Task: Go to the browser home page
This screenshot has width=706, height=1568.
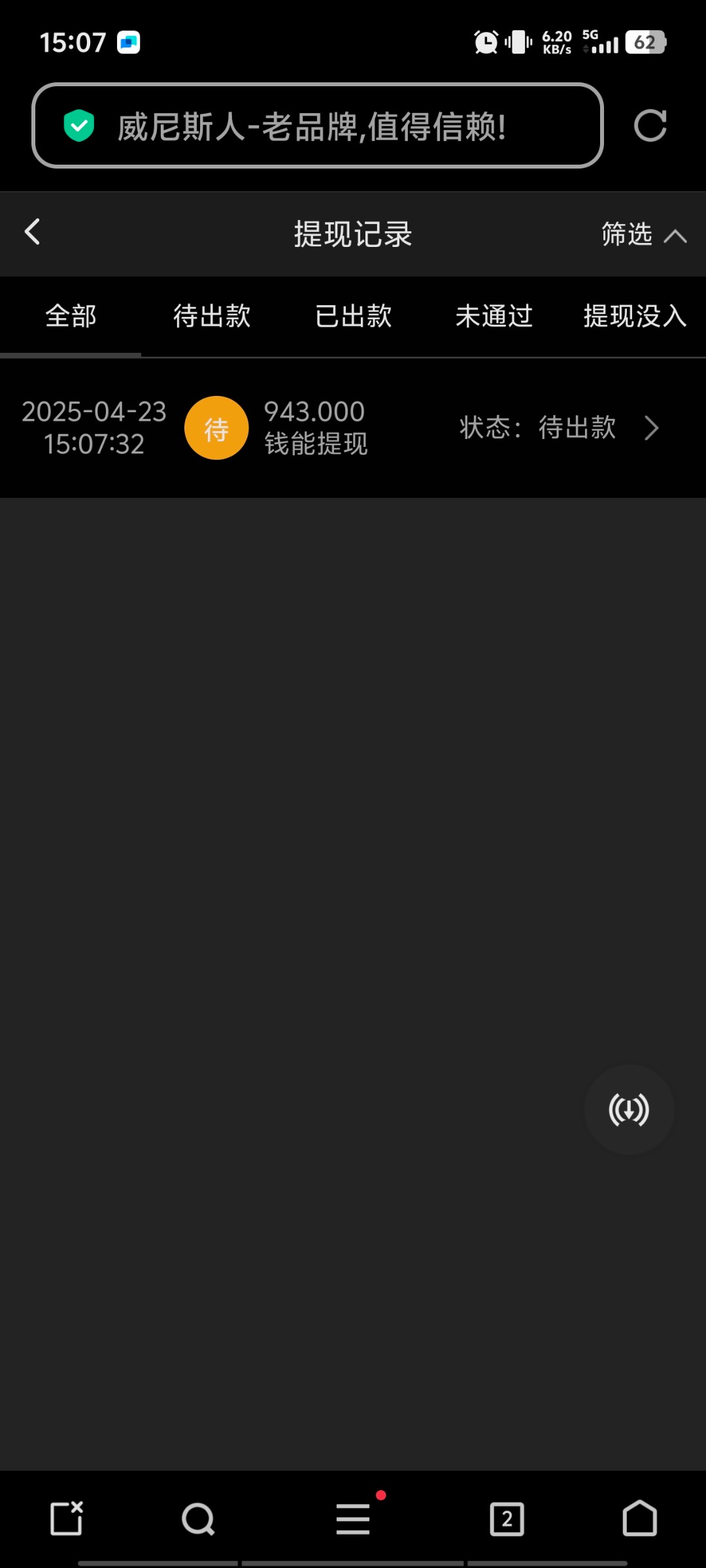Action: (x=640, y=1518)
